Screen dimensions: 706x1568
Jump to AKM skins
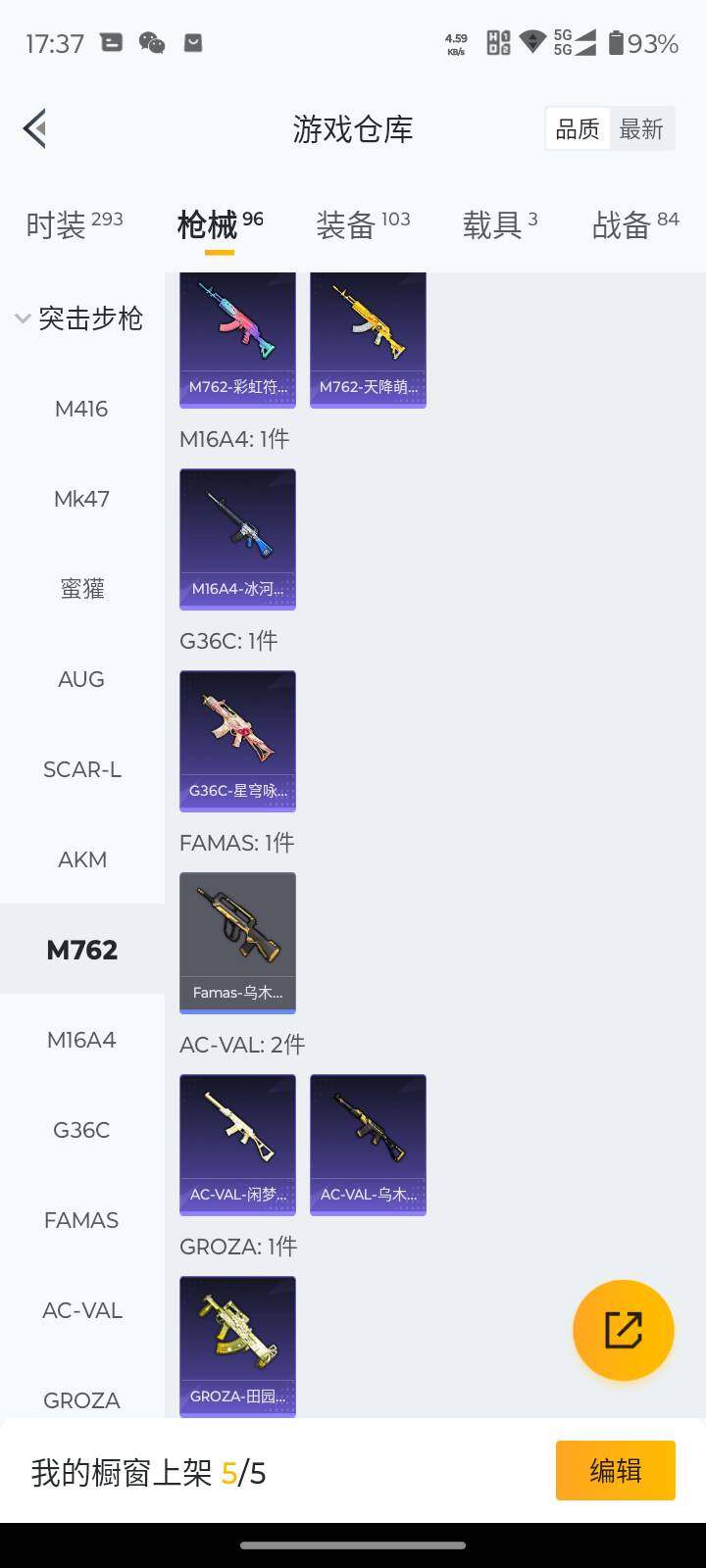tap(81, 859)
